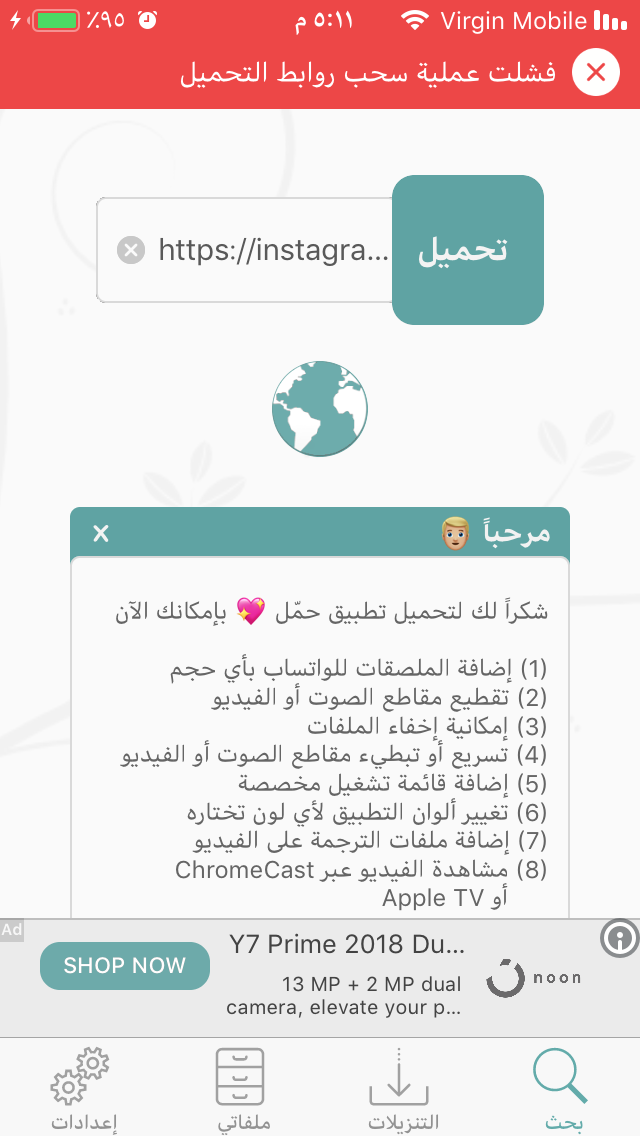Tap the تحميل download button
Viewport: 640px width, 1136px height.
click(x=467, y=250)
